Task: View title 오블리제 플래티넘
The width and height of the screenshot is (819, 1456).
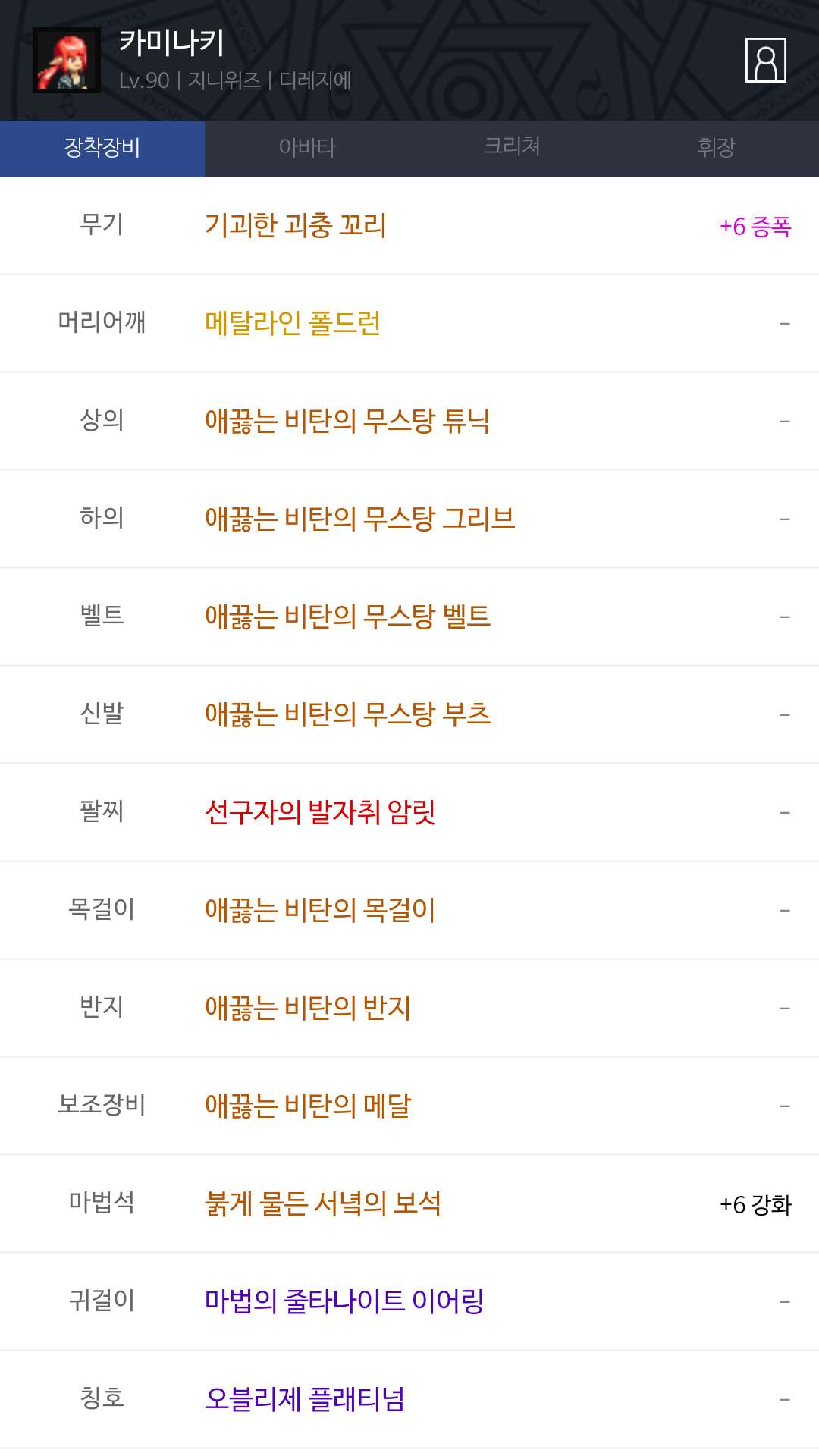Action: (305, 1400)
